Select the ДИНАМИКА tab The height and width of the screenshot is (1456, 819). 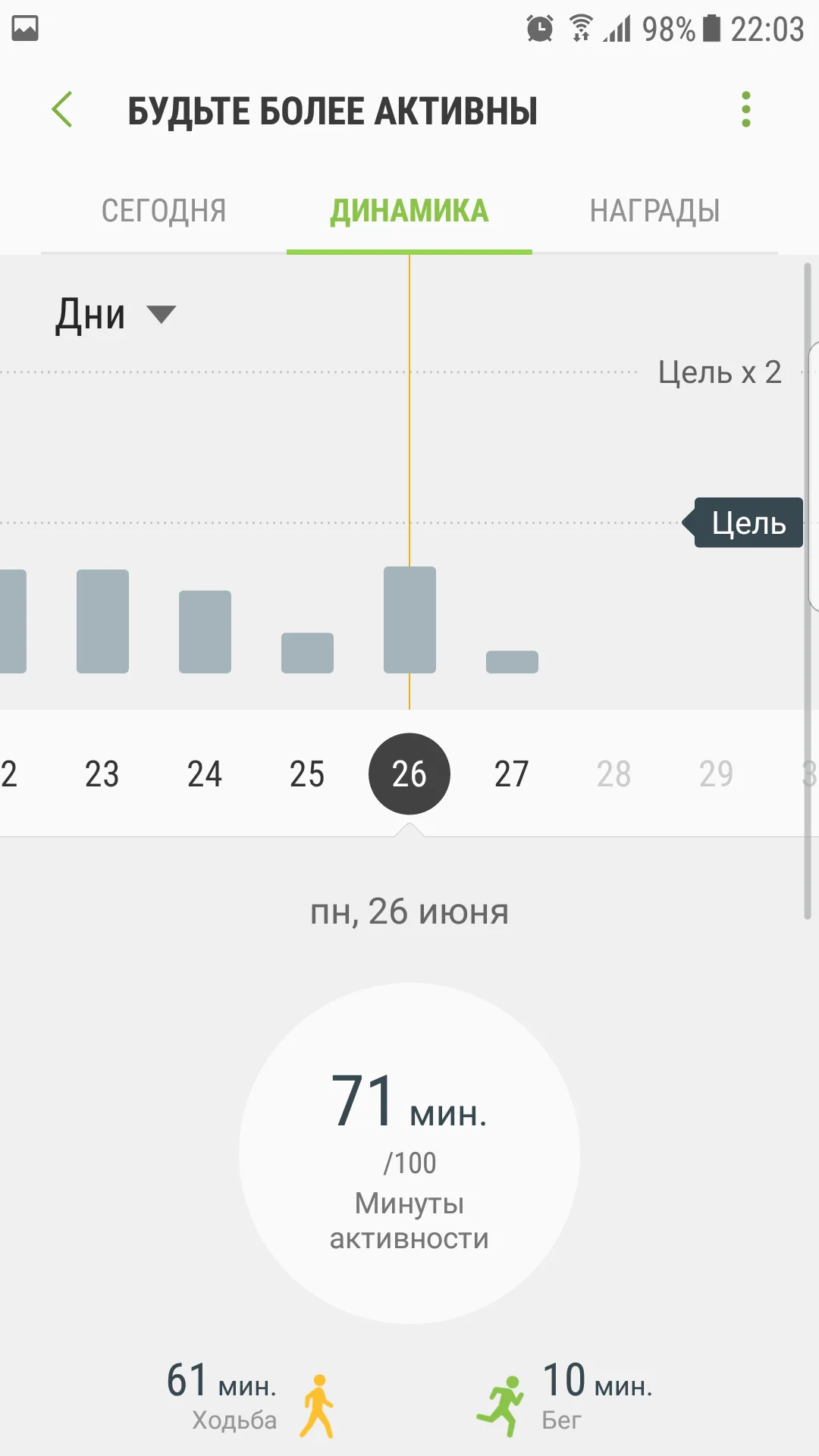click(409, 211)
